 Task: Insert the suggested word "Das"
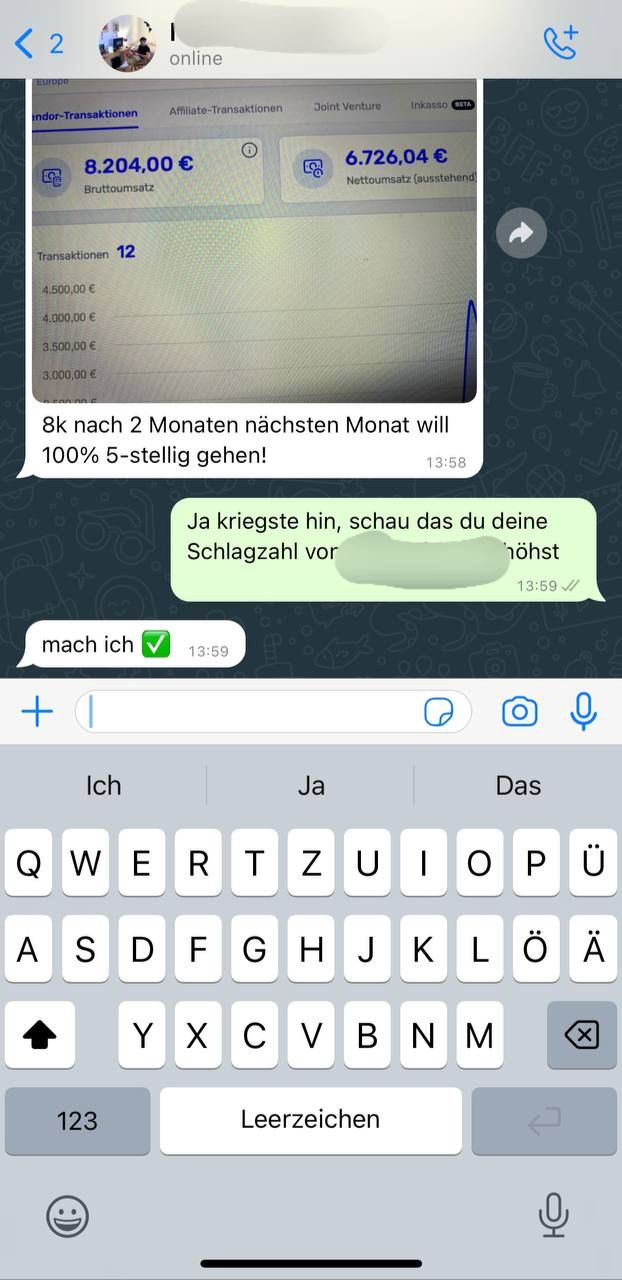pyautogui.click(x=518, y=786)
